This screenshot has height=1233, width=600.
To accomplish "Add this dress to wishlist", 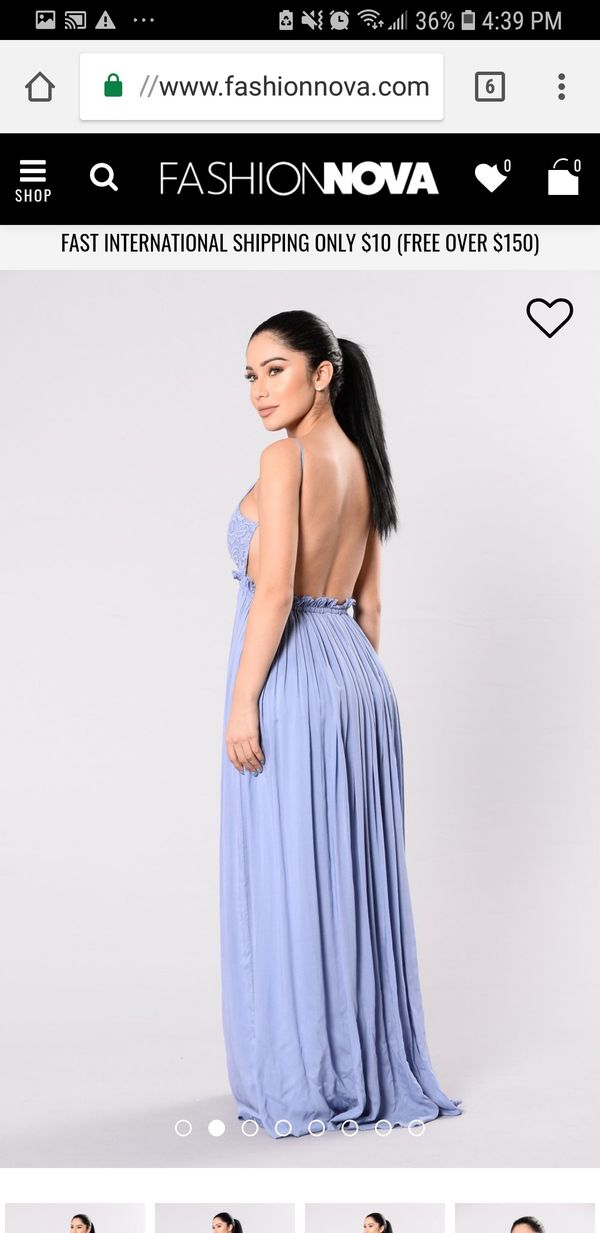I will 550,318.
